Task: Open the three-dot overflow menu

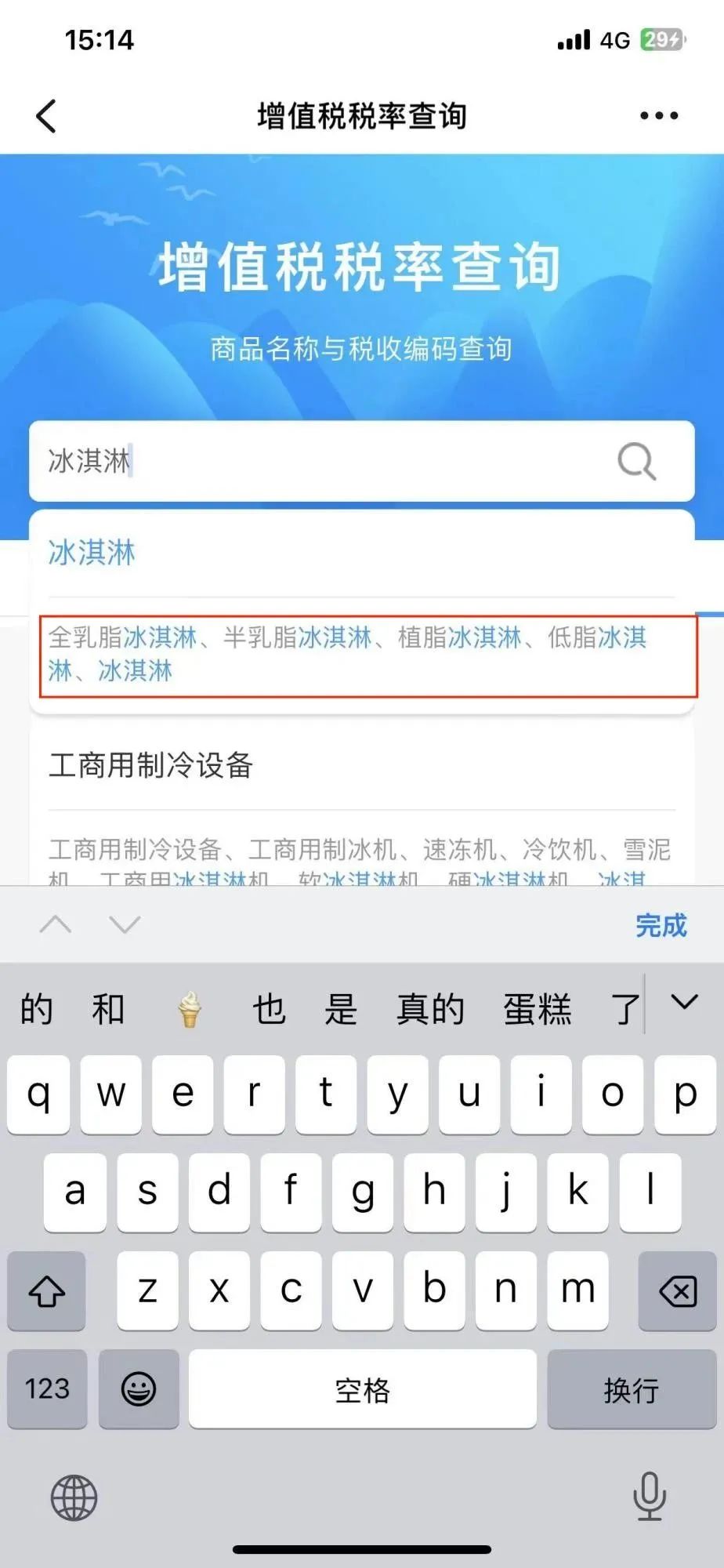Action: [x=658, y=116]
